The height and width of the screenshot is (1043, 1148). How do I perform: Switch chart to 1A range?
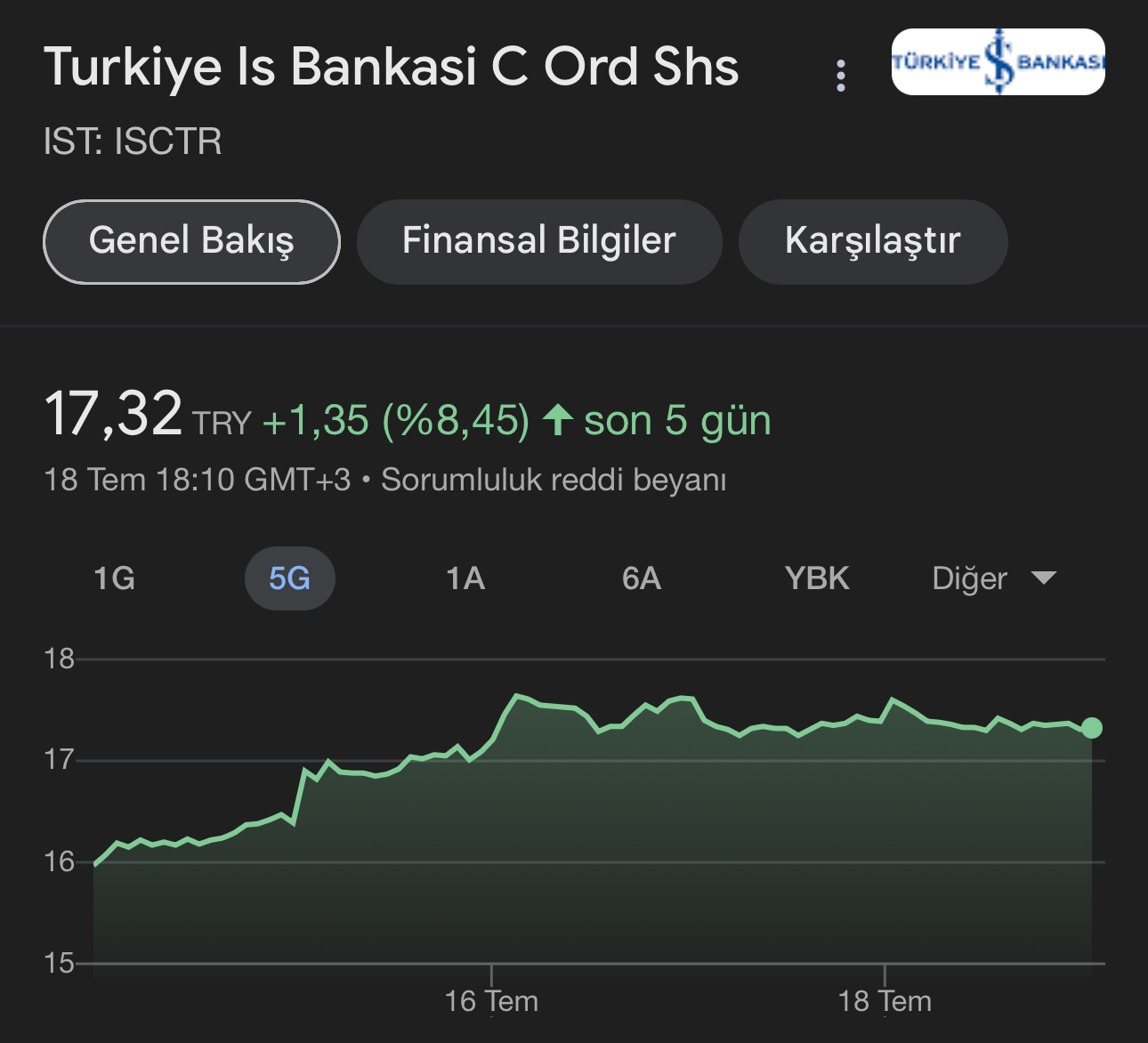click(465, 578)
